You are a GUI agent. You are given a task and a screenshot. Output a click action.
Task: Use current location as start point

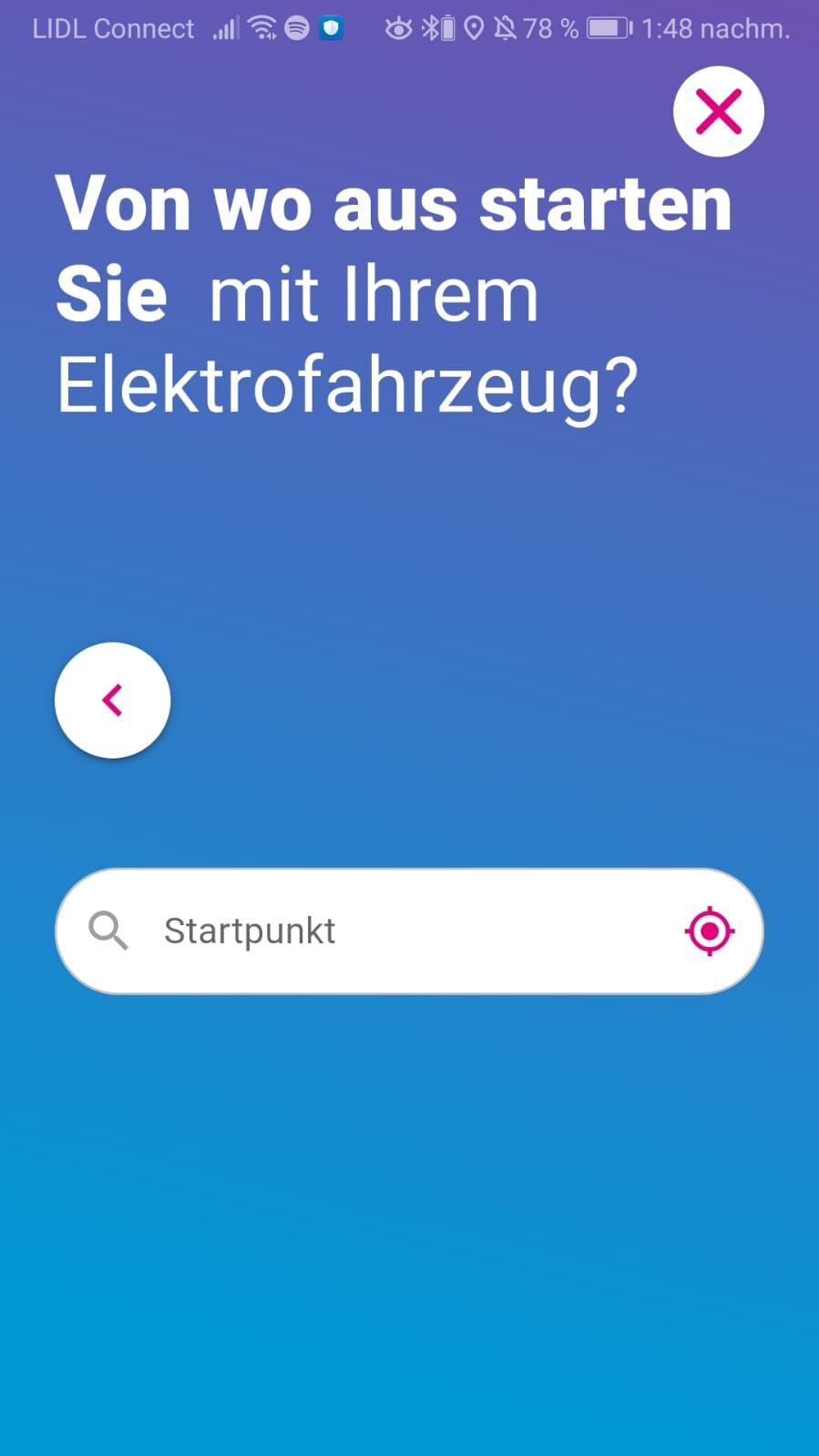pos(710,931)
